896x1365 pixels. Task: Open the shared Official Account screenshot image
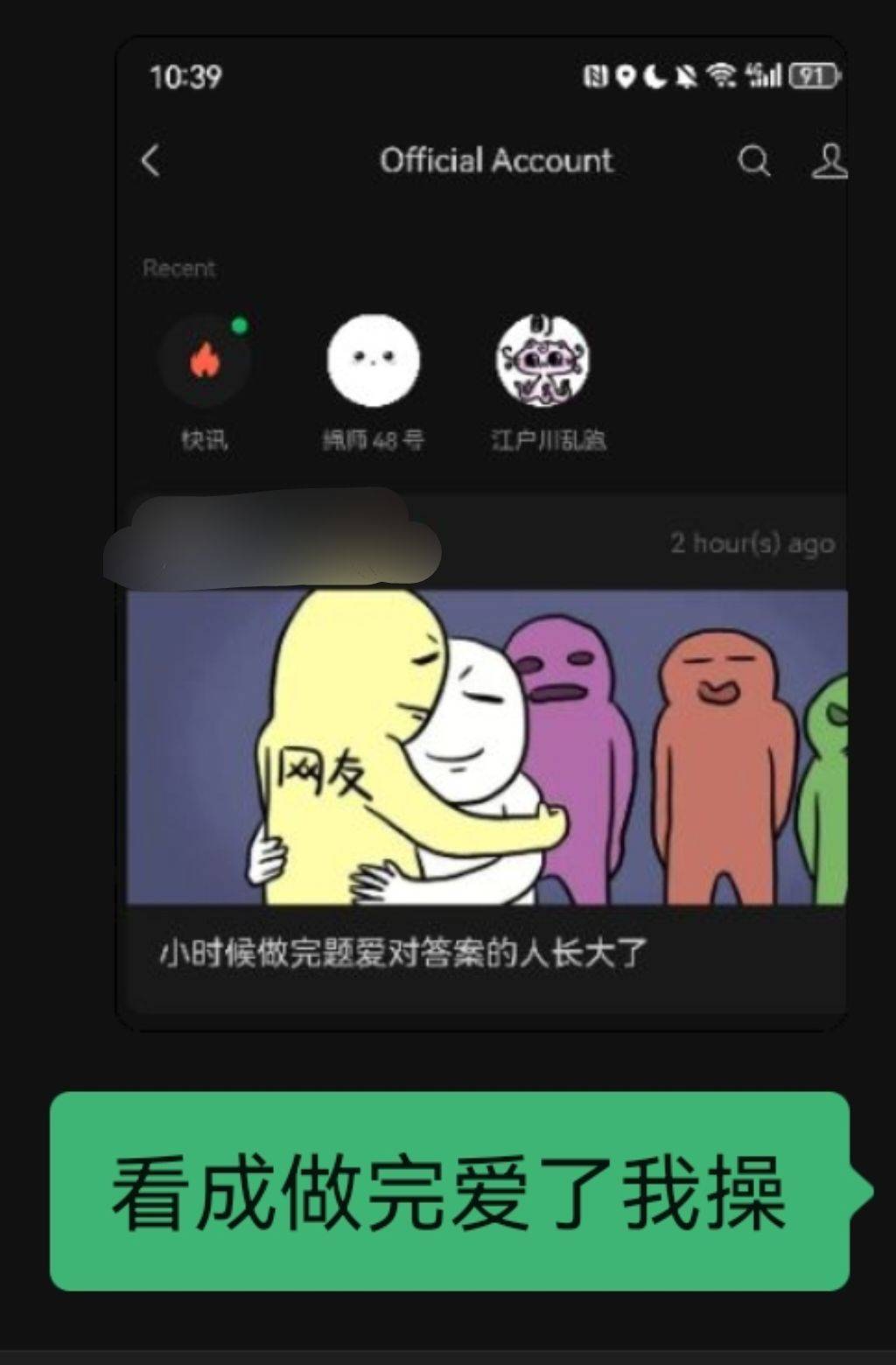[x=481, y=534]
